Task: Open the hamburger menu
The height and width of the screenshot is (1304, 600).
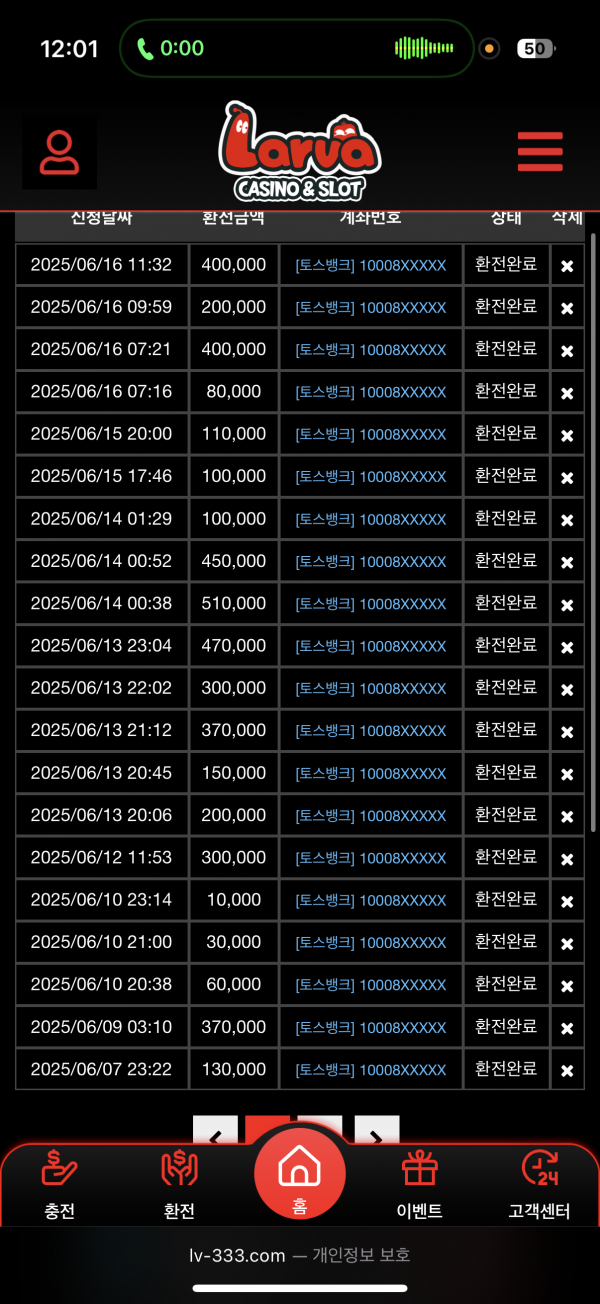Action: coord(540,153)
